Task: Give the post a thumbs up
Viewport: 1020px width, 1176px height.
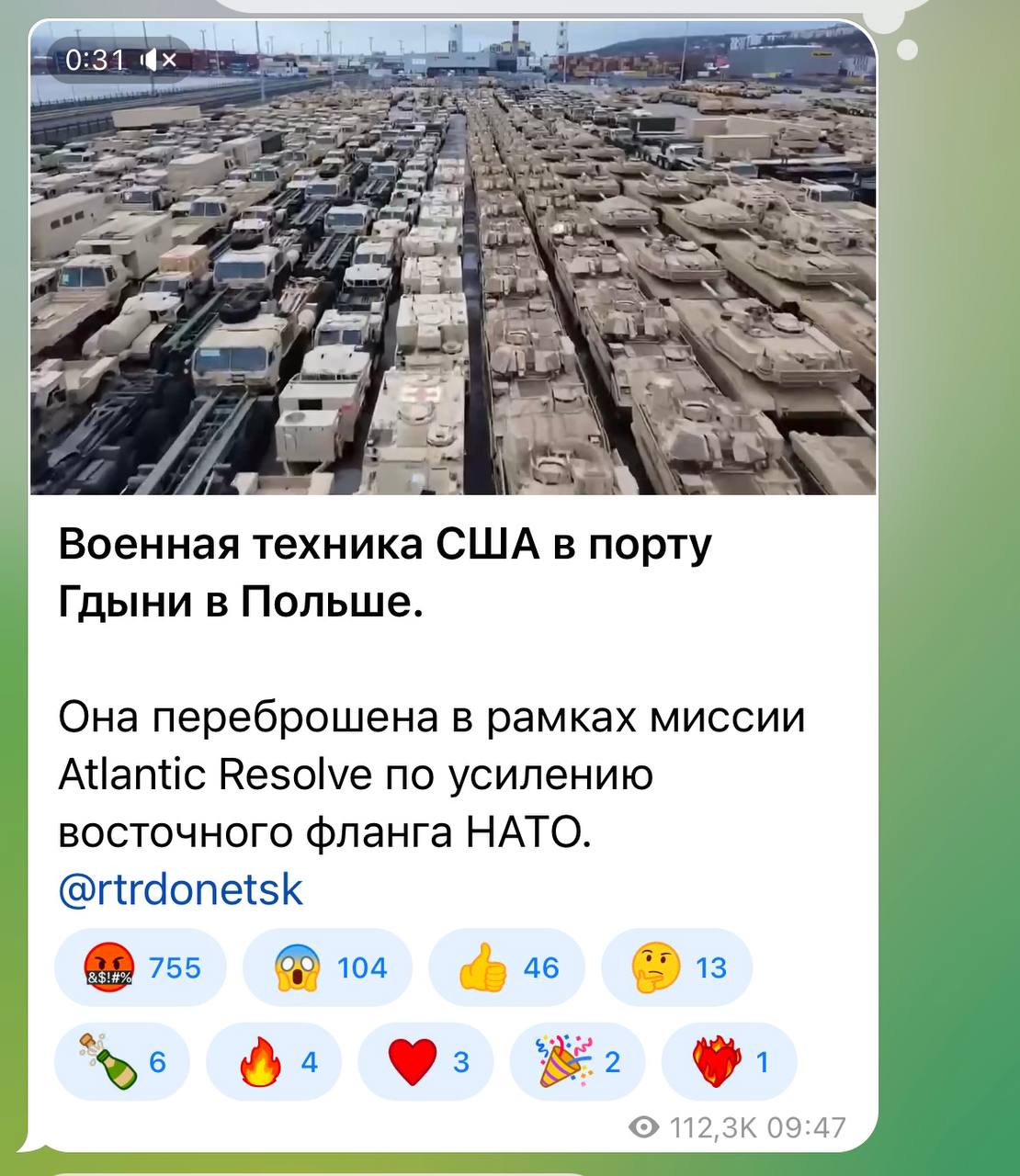Action: click(x=506, y=967)
